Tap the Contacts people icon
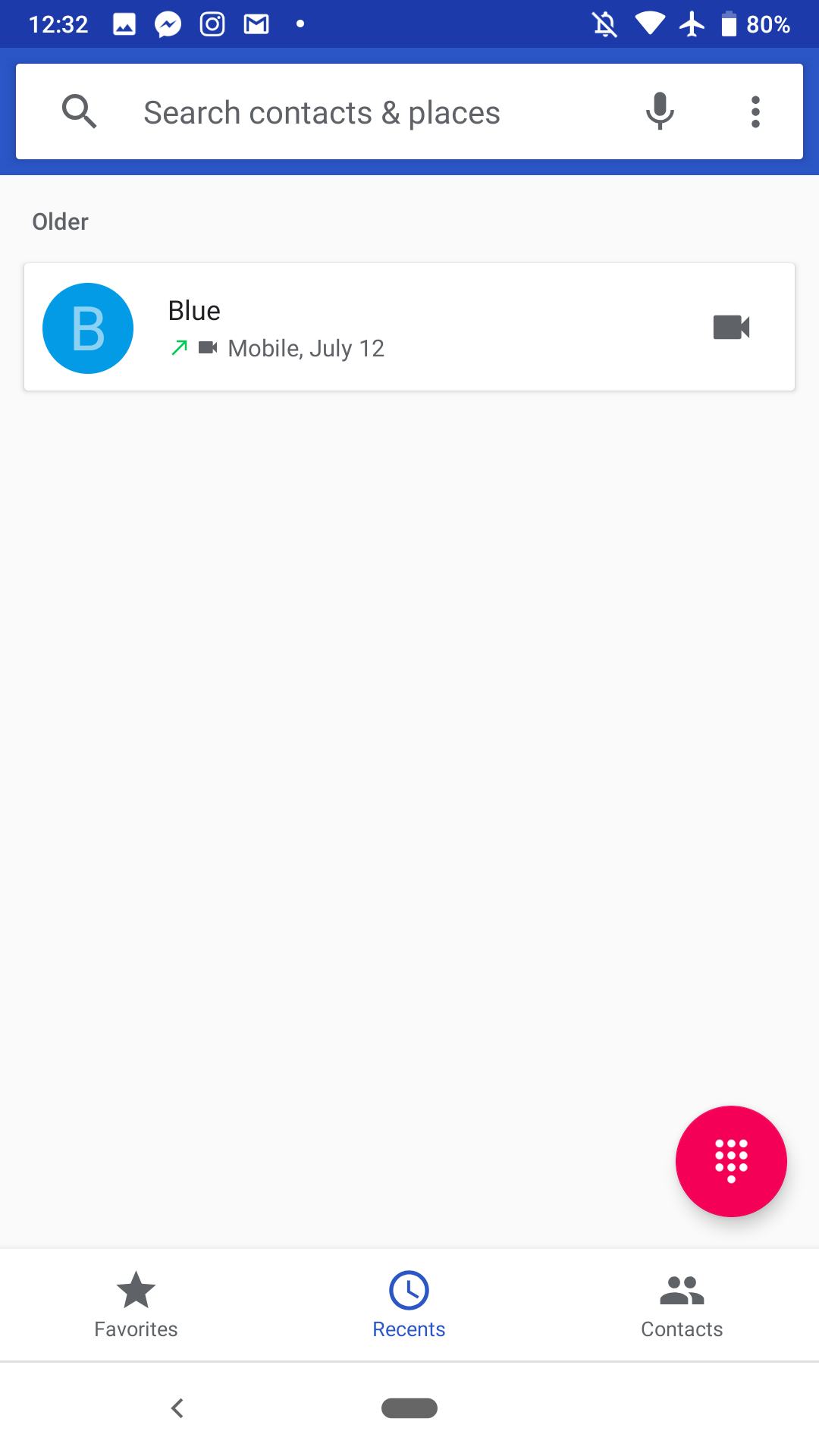This screenshot has height=1456, width=819. pyautogui.click(x=681, y=1289)
